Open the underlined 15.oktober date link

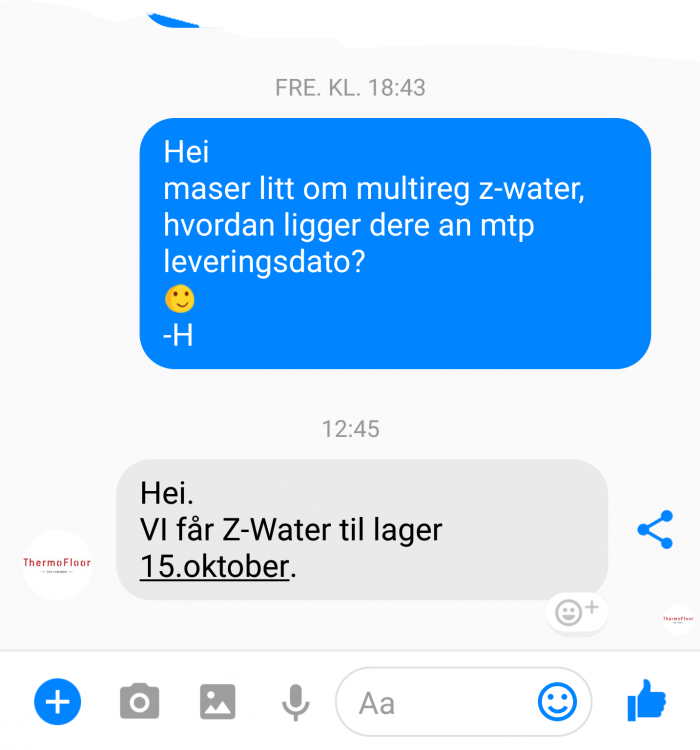coord(214,566)
